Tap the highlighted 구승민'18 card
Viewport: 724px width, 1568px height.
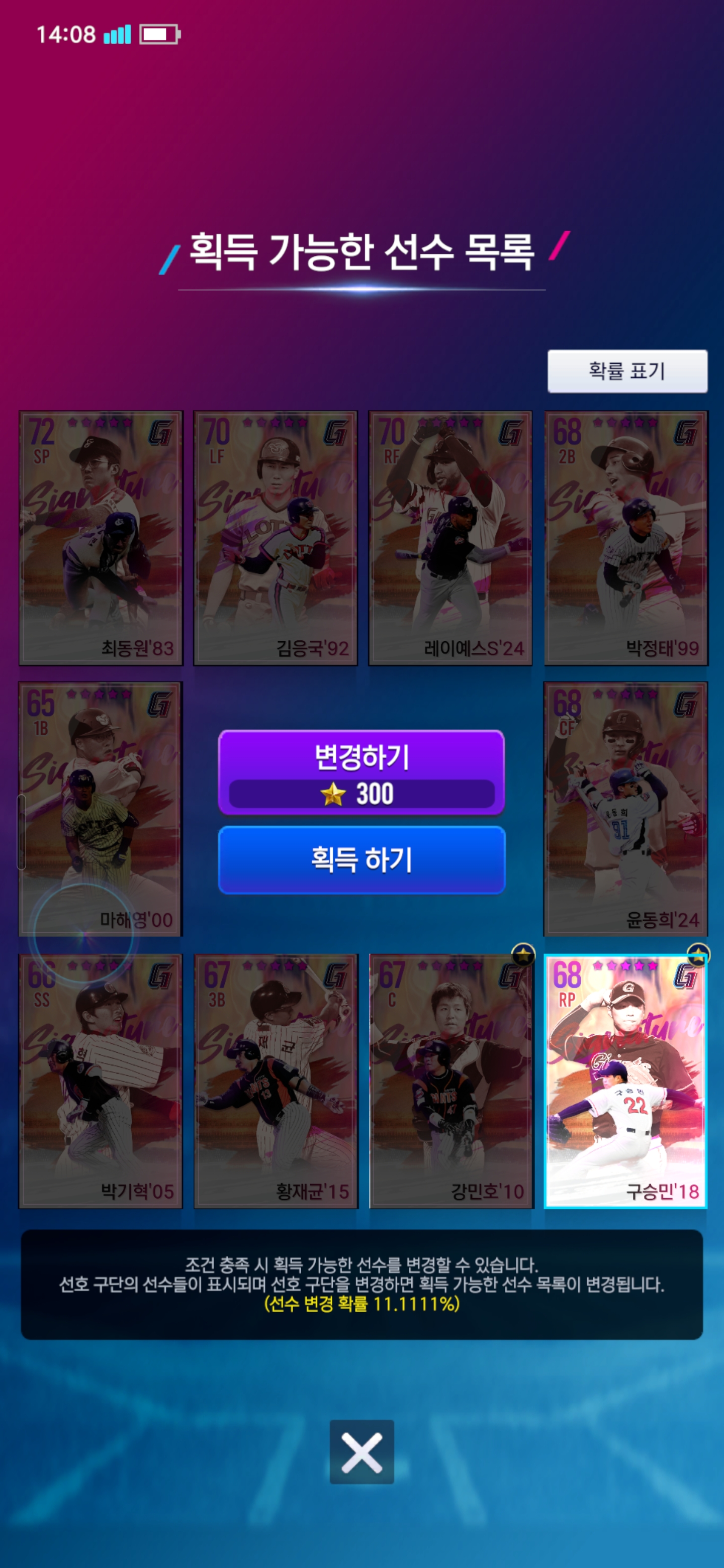[625, 1081]
